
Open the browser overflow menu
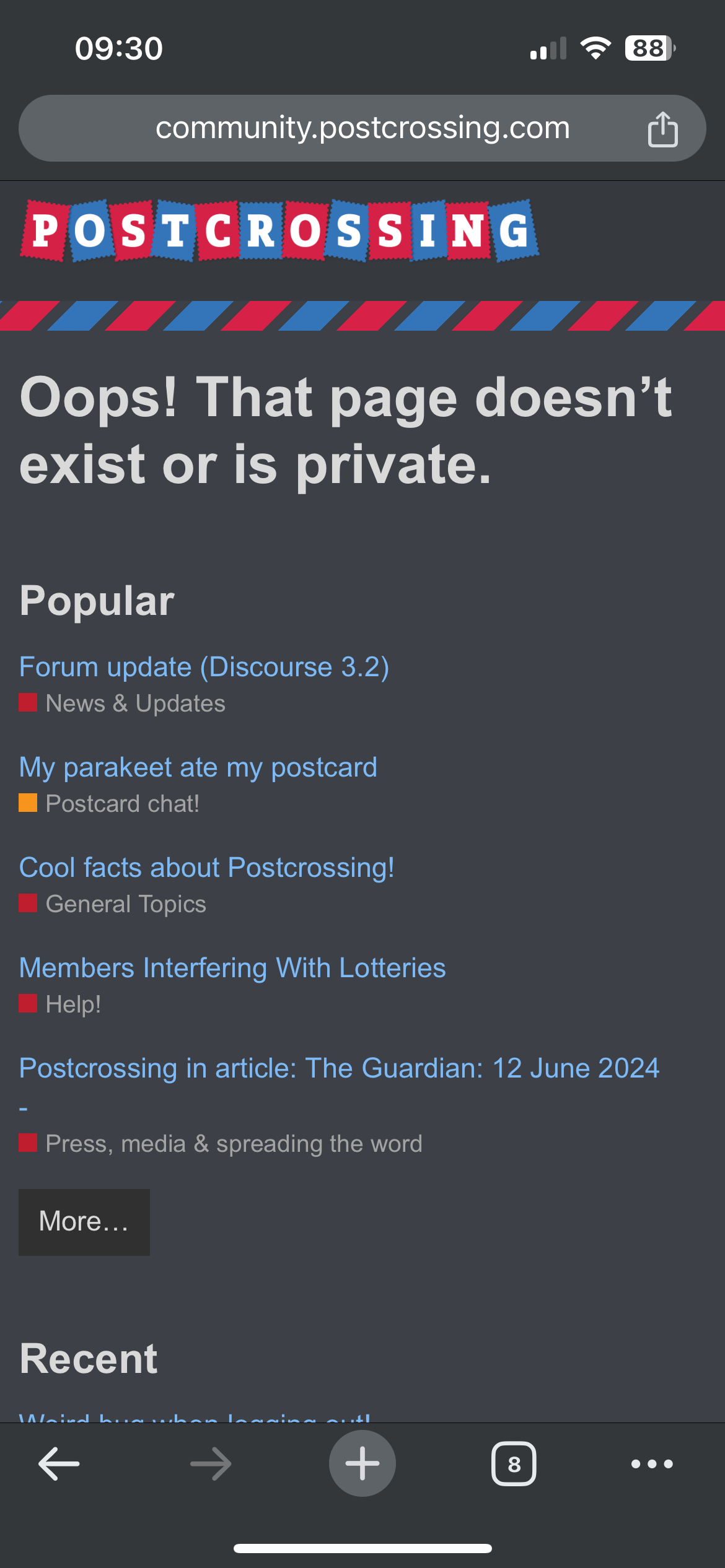pyautogui.click(x=652, y=1464)
